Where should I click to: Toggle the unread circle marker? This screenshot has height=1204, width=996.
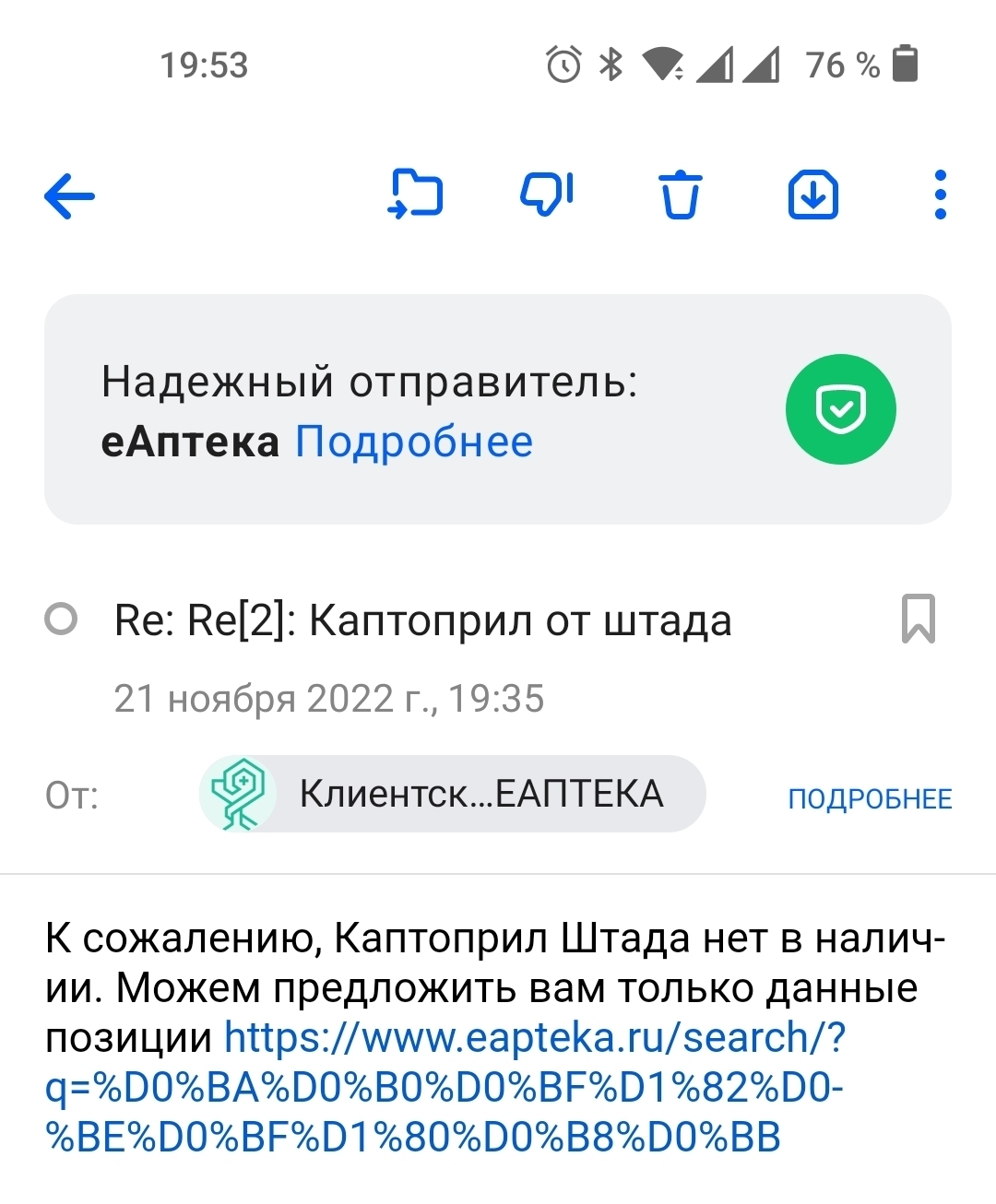[x=62, y=619]
